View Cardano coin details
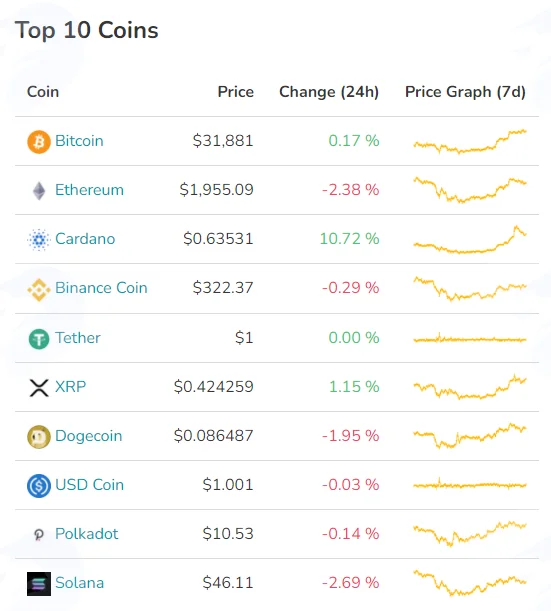The image size is (551, 611). (85, 238)
